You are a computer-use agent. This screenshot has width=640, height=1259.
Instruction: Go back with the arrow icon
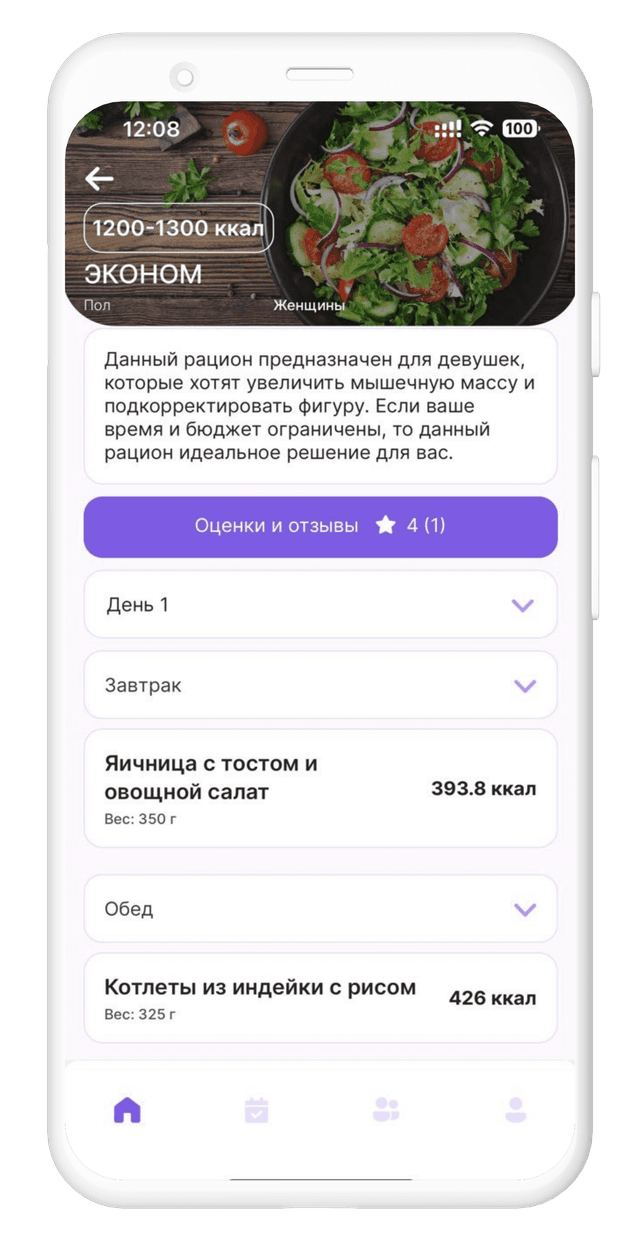99,179
